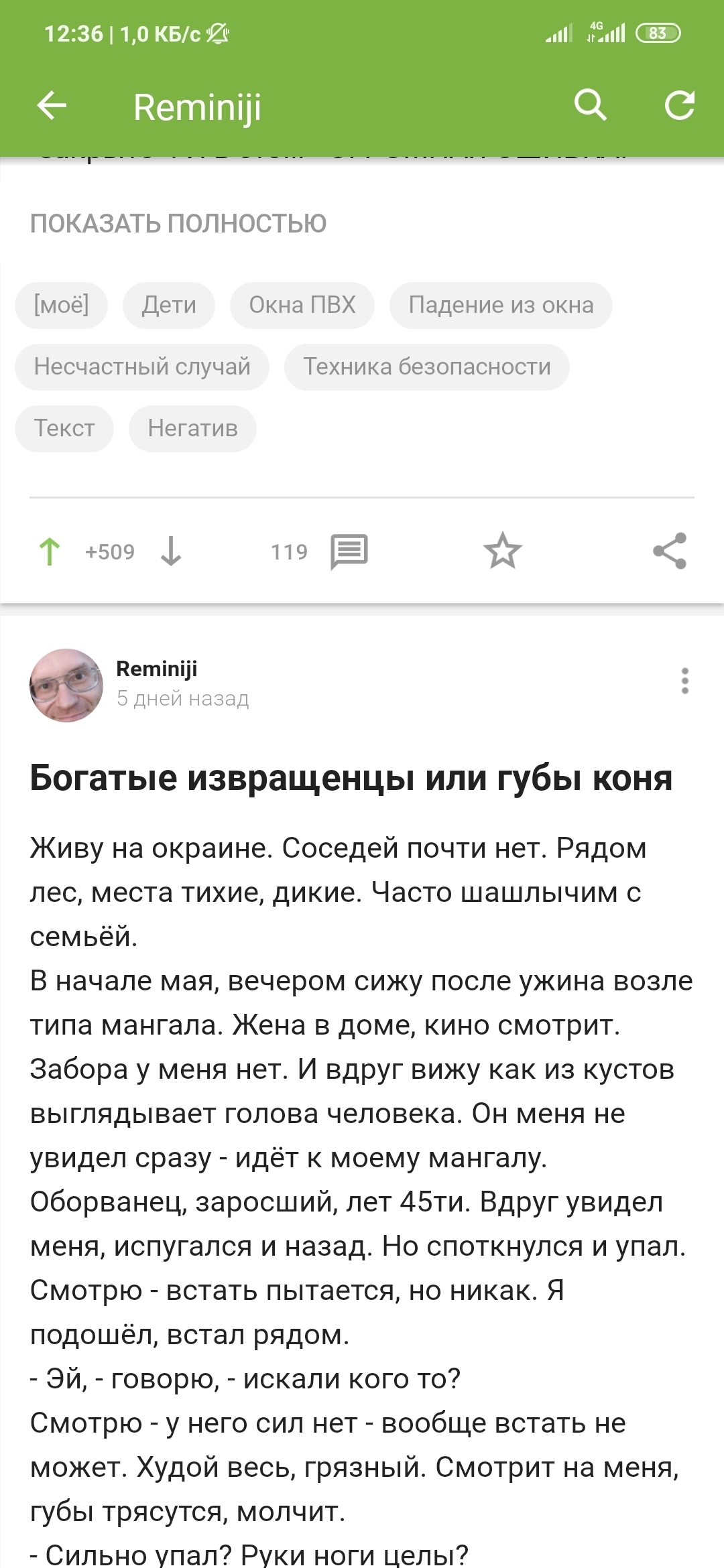Screen dimensions: 724x1568
Task: Open the Техника безопасности tag
Action: point(427,367)
